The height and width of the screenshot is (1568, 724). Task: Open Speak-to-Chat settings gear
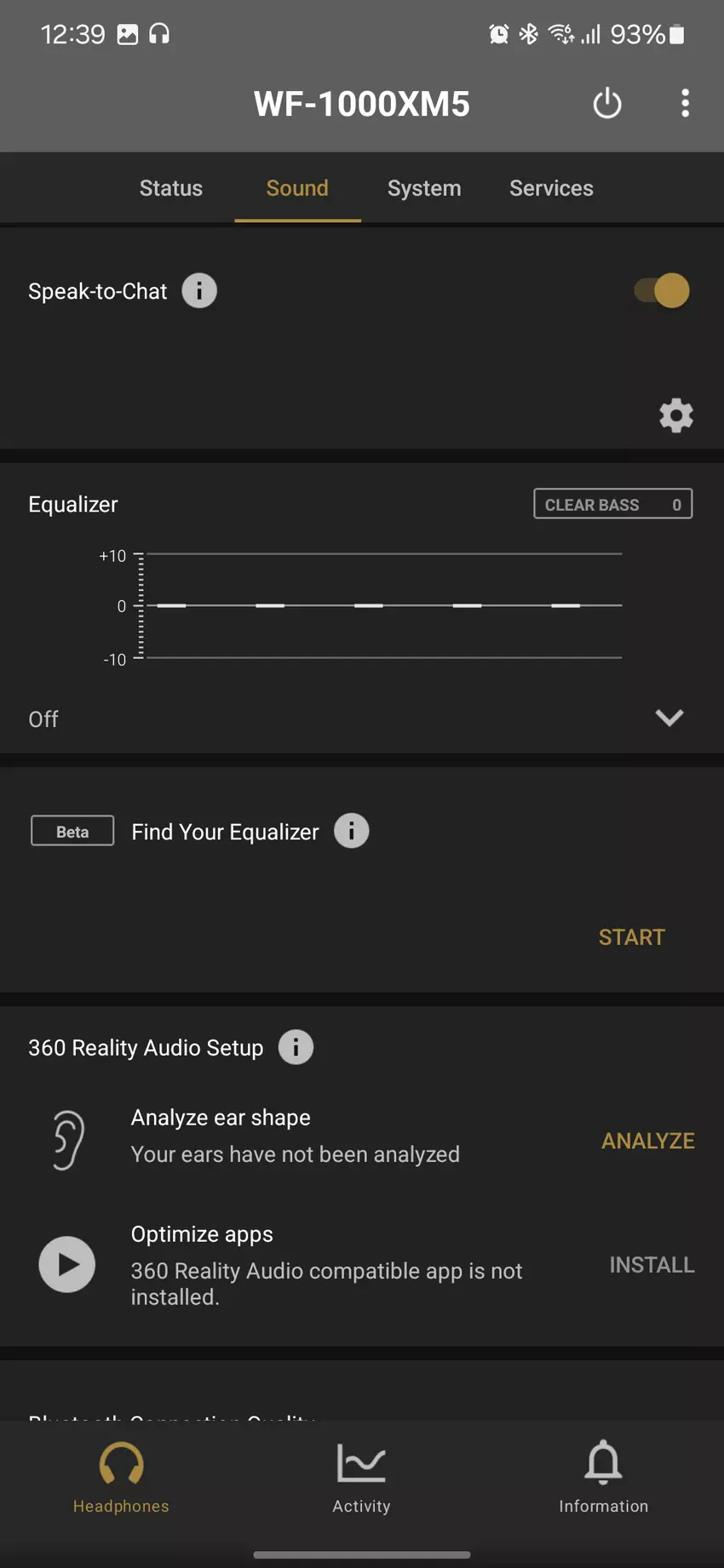pyautogui.click(x=675, y=415)
